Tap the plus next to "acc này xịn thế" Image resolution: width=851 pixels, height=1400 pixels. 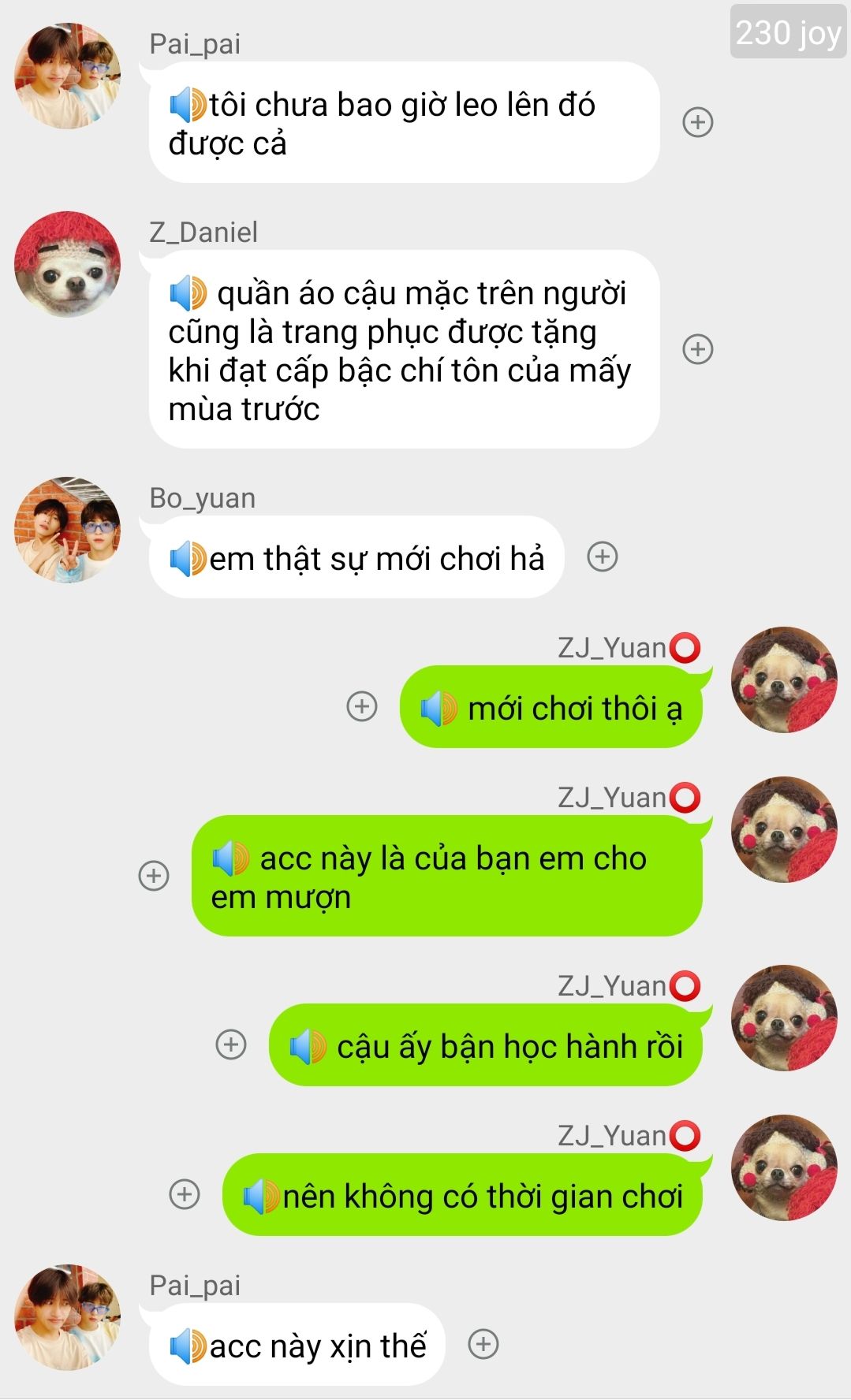click(x=483, y=1344)
